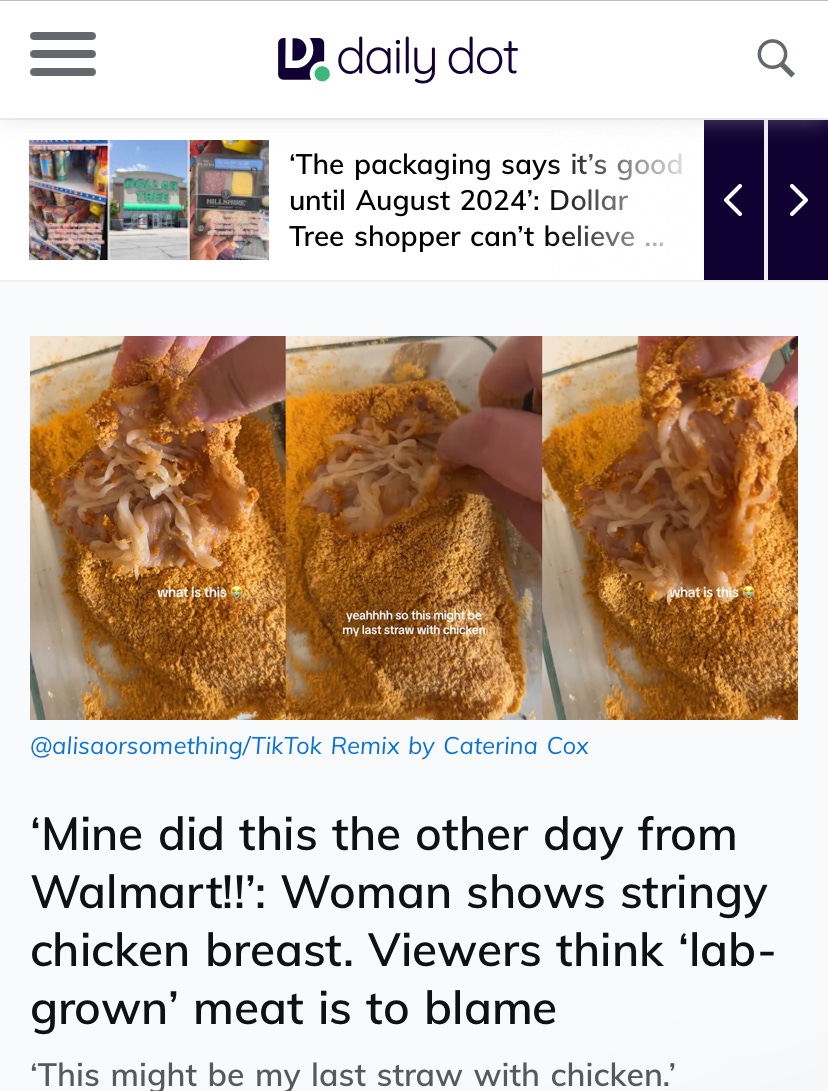Click the three-panel stringy chicken featured image
The width and height of the screenshot is (828, 1091).
click(413, 528)
